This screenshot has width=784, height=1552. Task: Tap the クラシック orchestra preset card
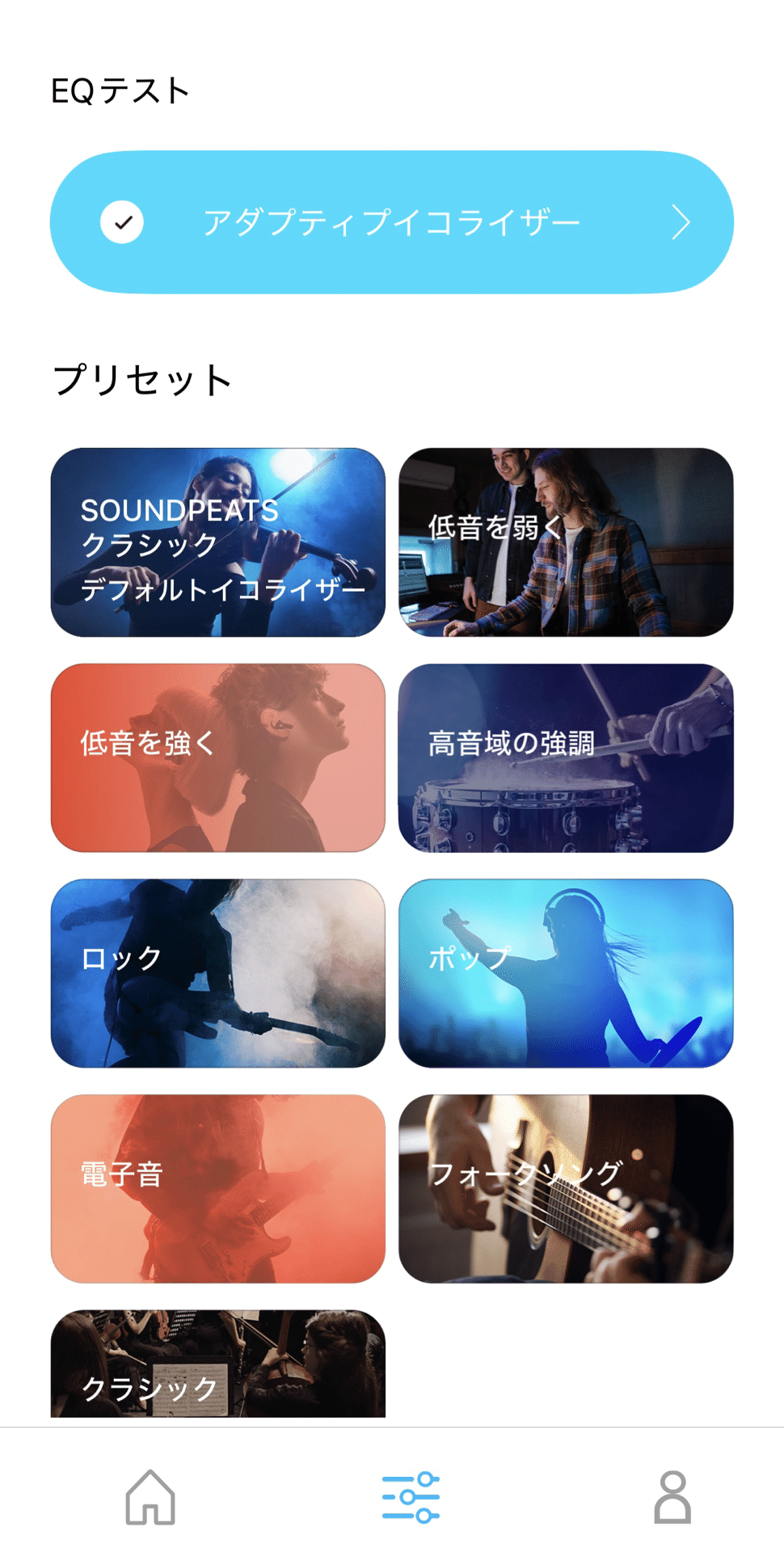(x=218, y=1364)
